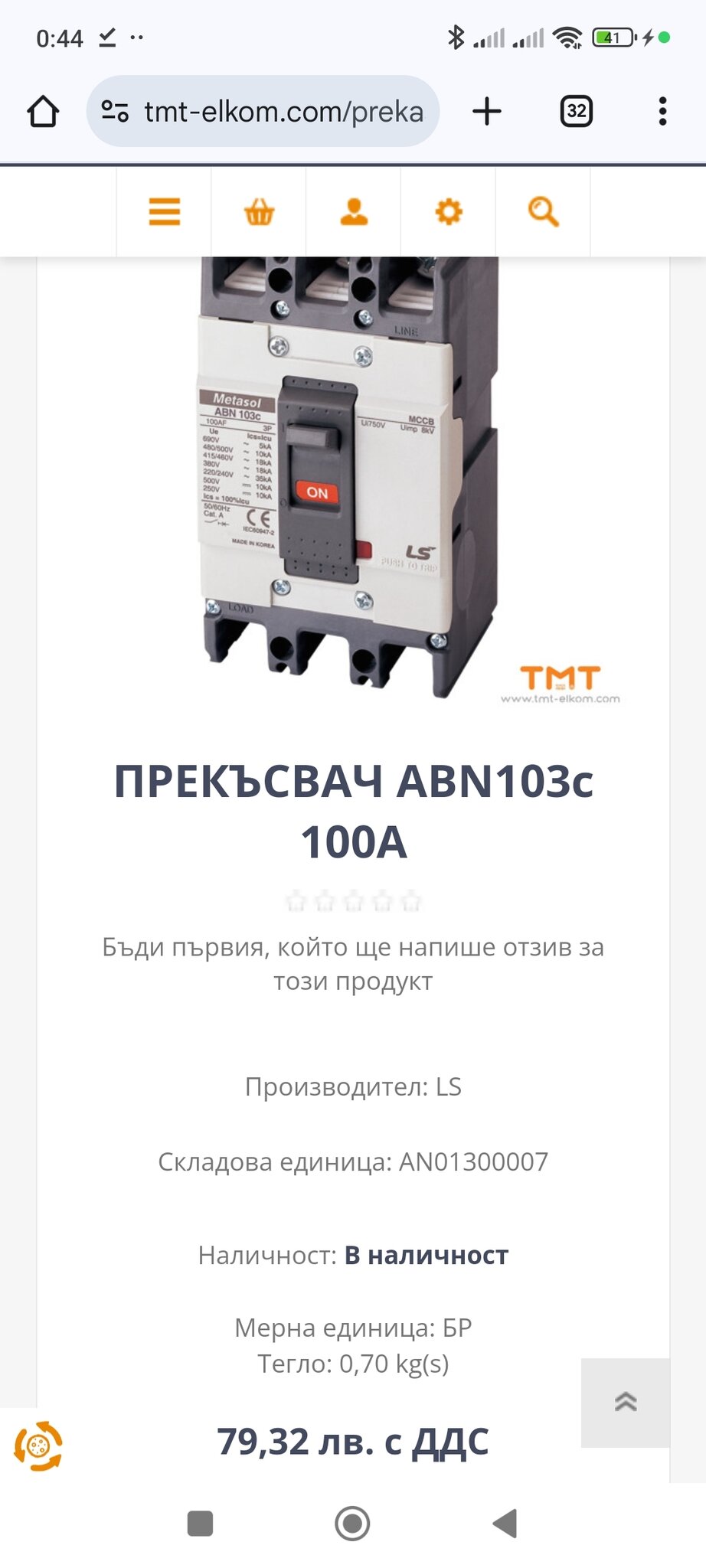Open the orange cookie settings icon
The image size is (706, 1568).
click(x=38, y=1446)
